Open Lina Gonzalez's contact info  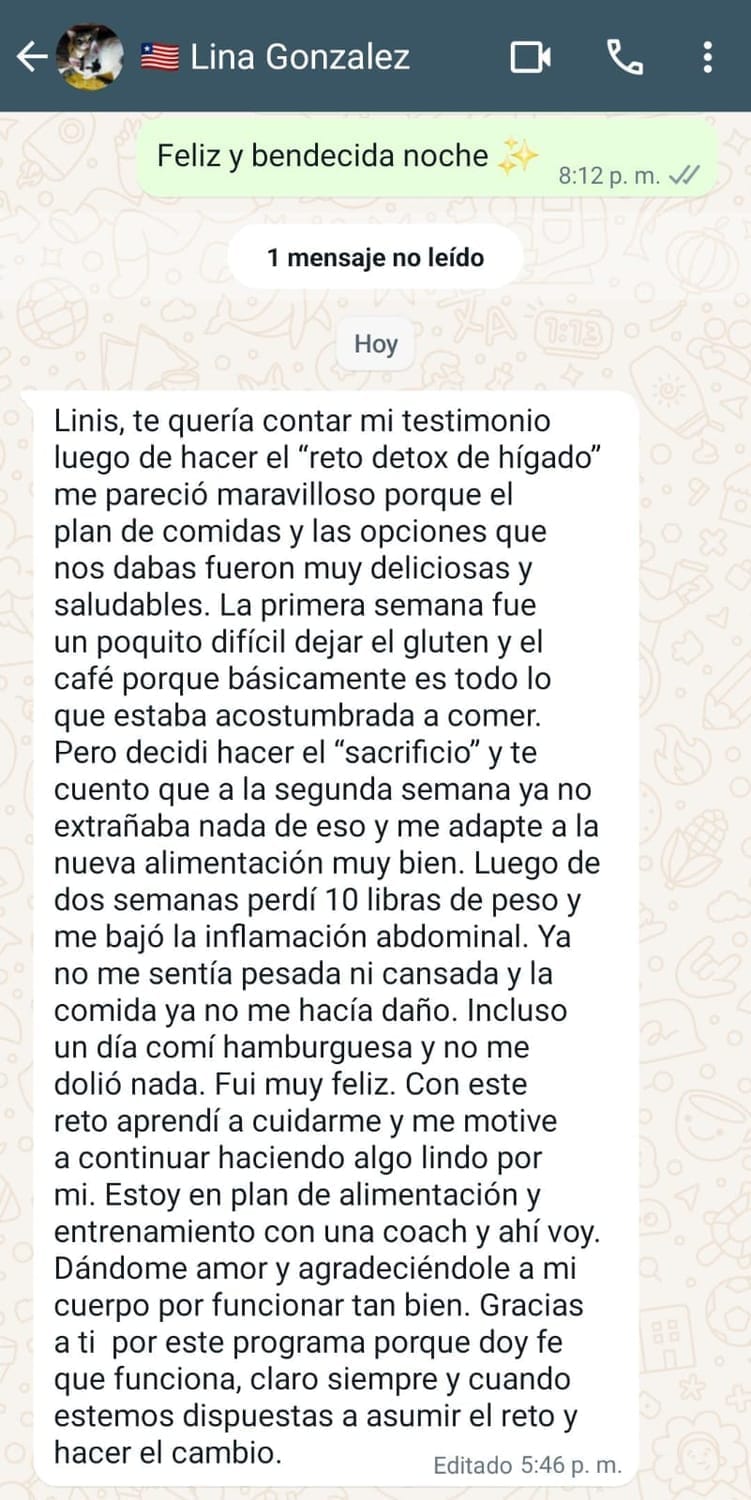pos(299,57)
